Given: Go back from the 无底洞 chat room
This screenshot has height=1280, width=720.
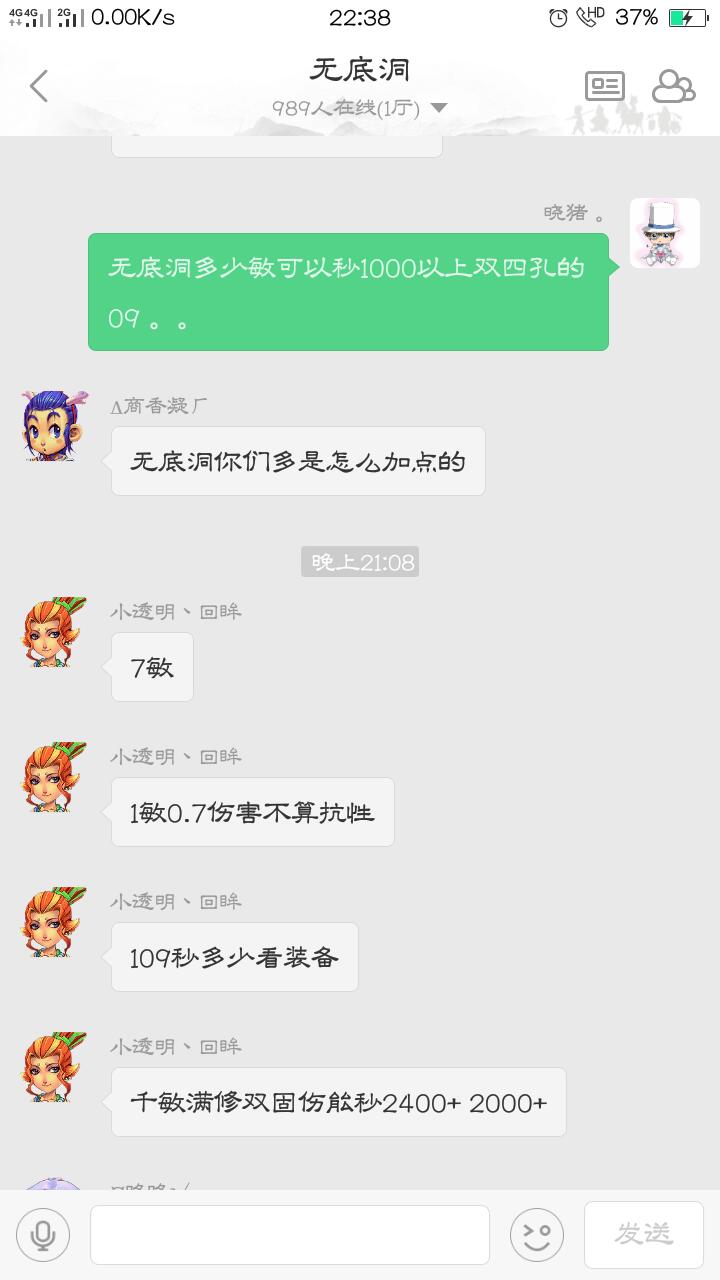Looking at the screenshot, I should click(39, 86).
